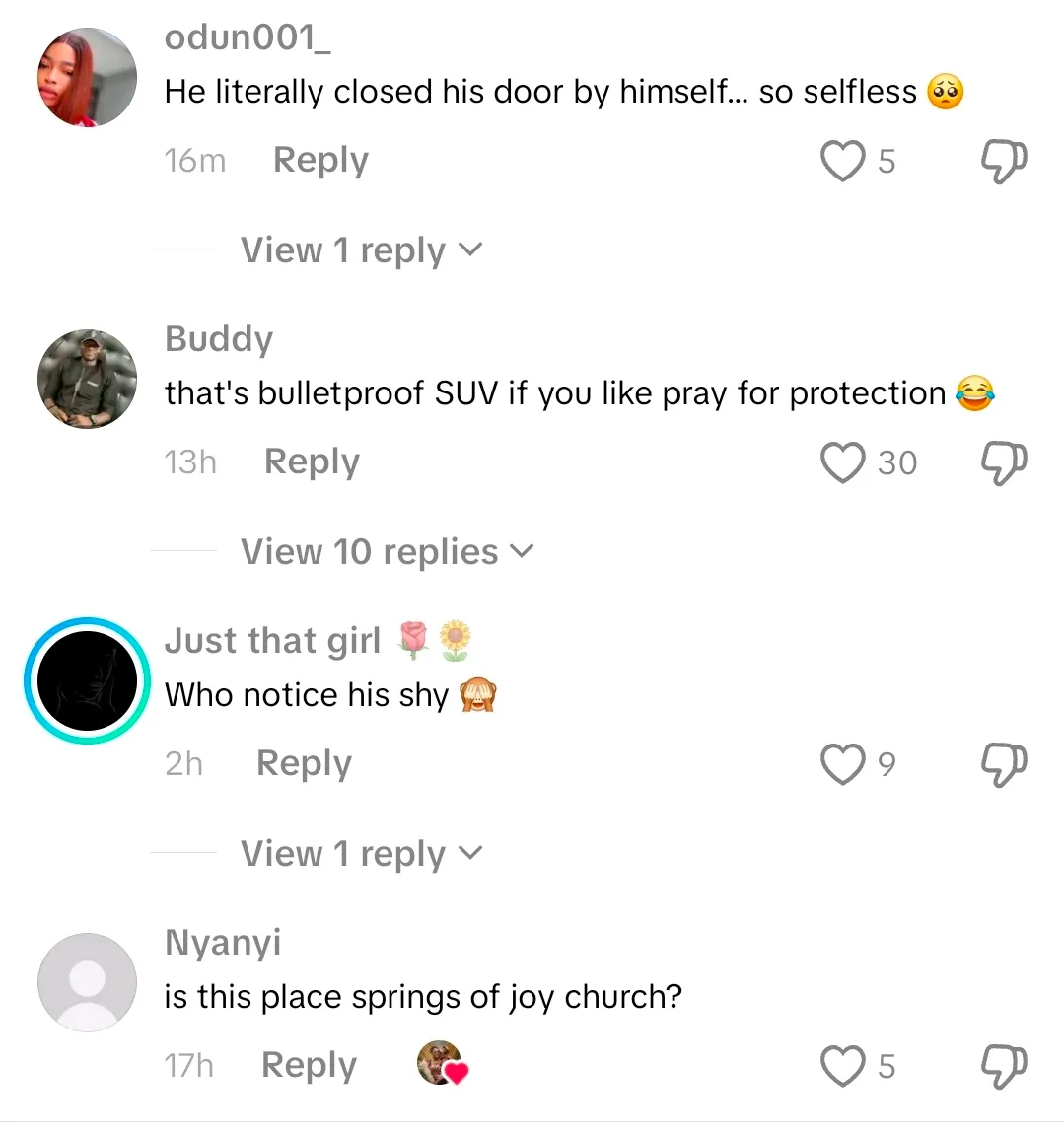Image resolution: width=1064 pixels, height=1136 pixels.
Task: Like Nyanyi's springs of joy church comment
Action: [843, 1066]
